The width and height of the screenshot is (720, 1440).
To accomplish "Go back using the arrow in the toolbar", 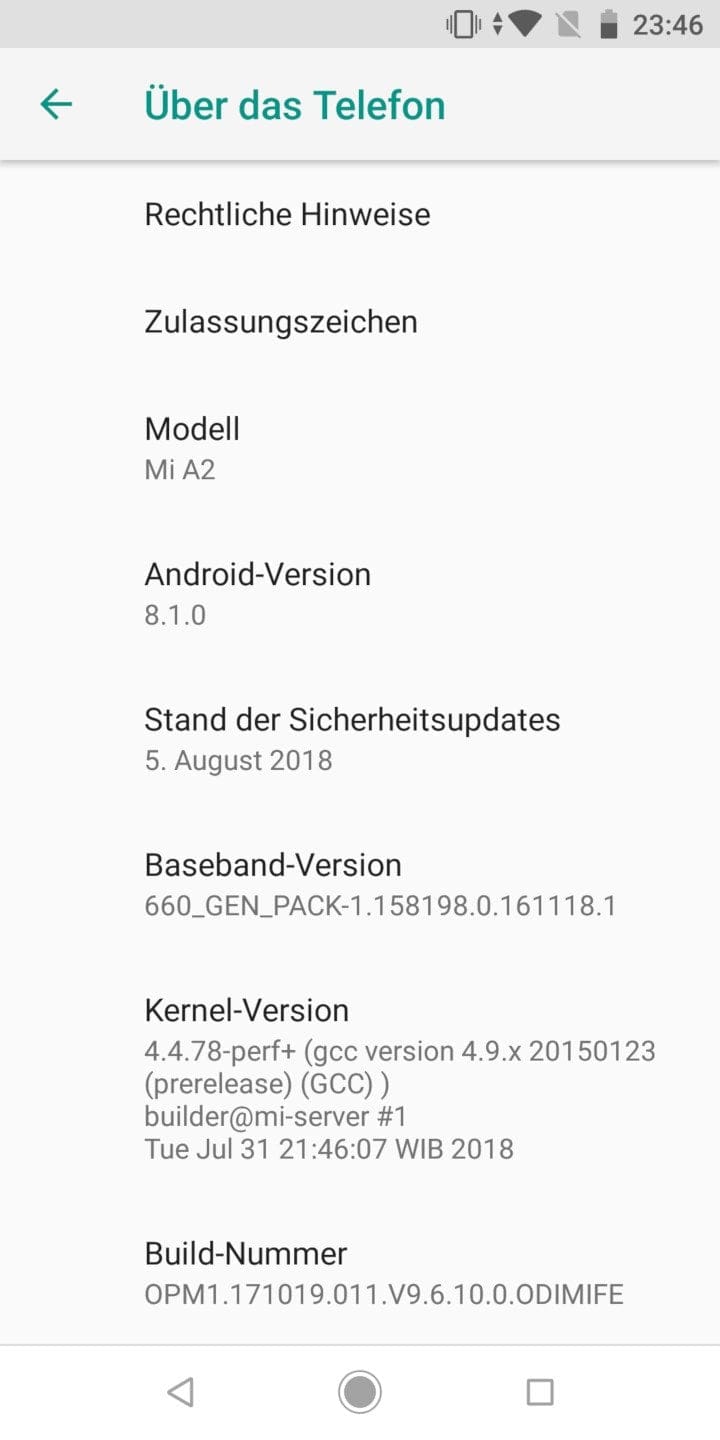I will click(56, 104).
